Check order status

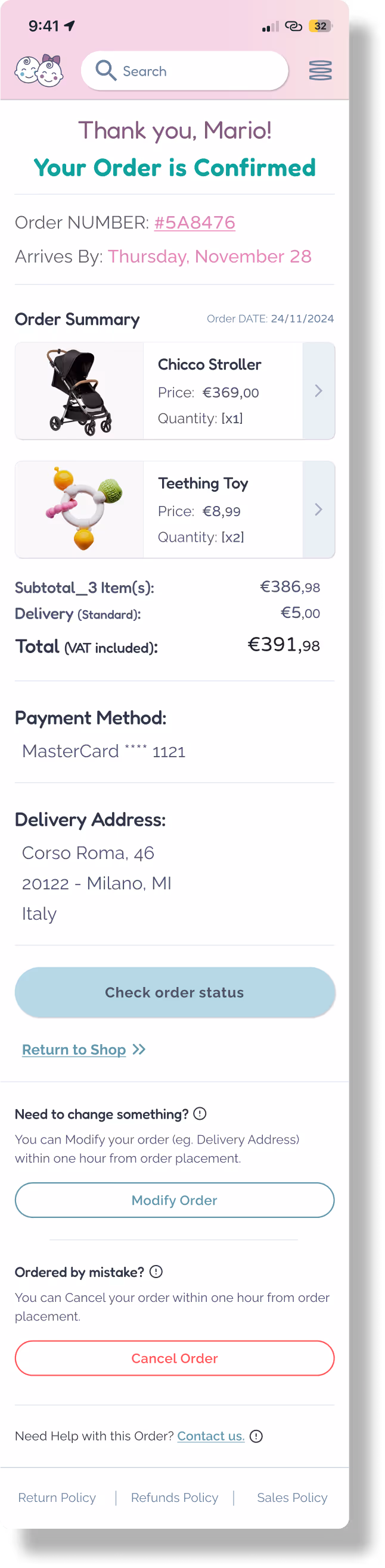[175, 992]
